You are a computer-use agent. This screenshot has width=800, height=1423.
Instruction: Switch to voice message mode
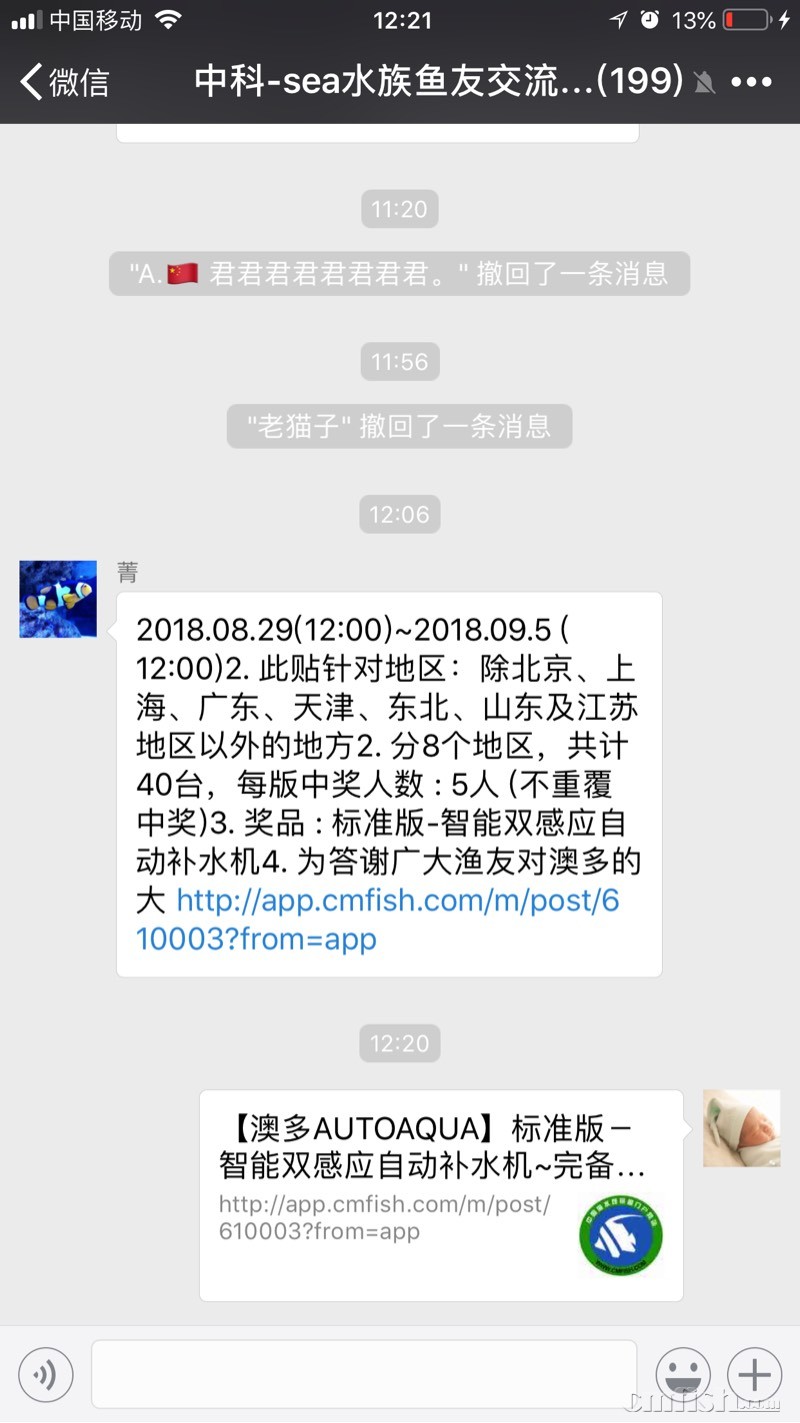pos(45,1374)
